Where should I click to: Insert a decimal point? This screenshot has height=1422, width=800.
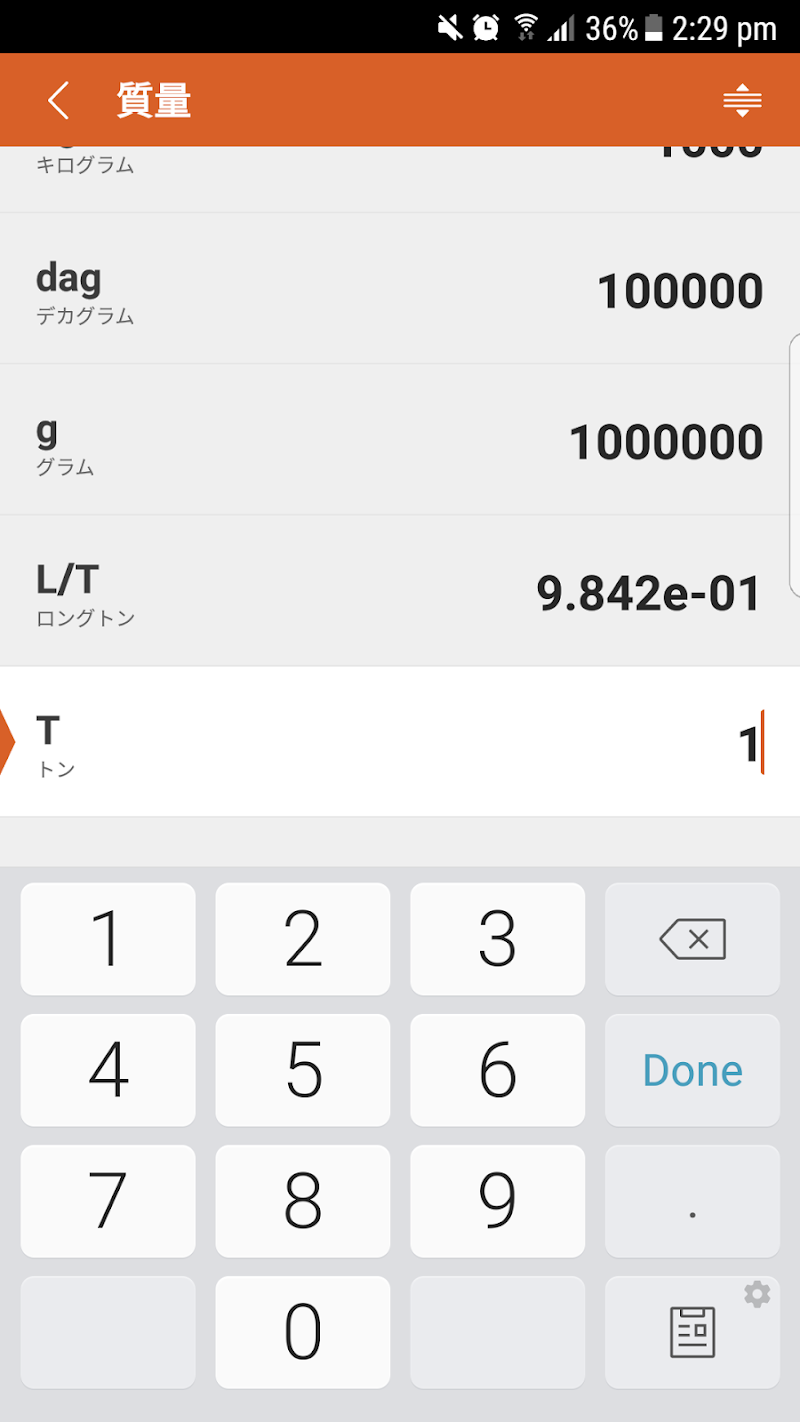692,1201
